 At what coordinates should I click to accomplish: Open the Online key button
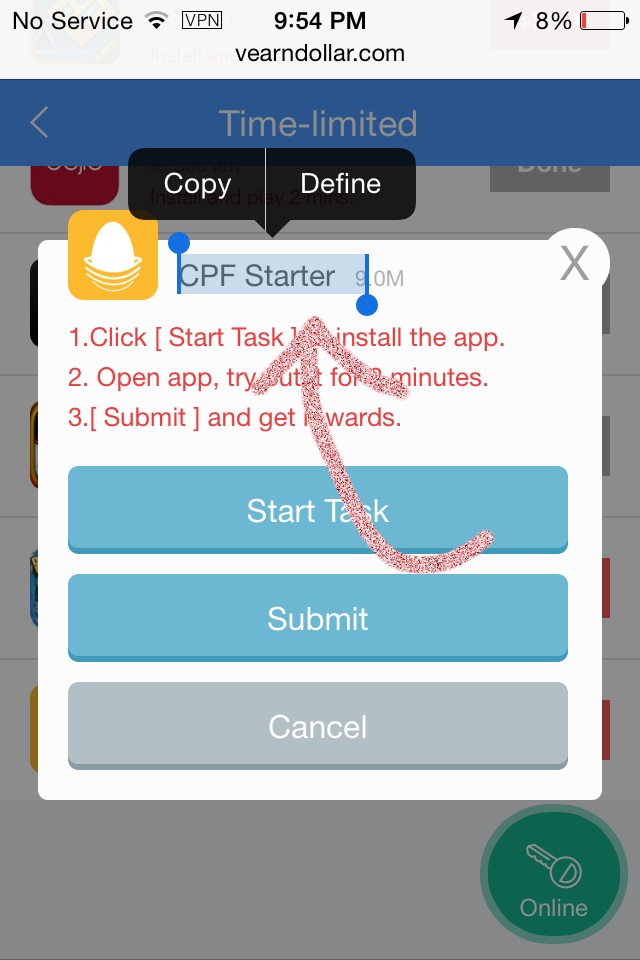(553, 872)
